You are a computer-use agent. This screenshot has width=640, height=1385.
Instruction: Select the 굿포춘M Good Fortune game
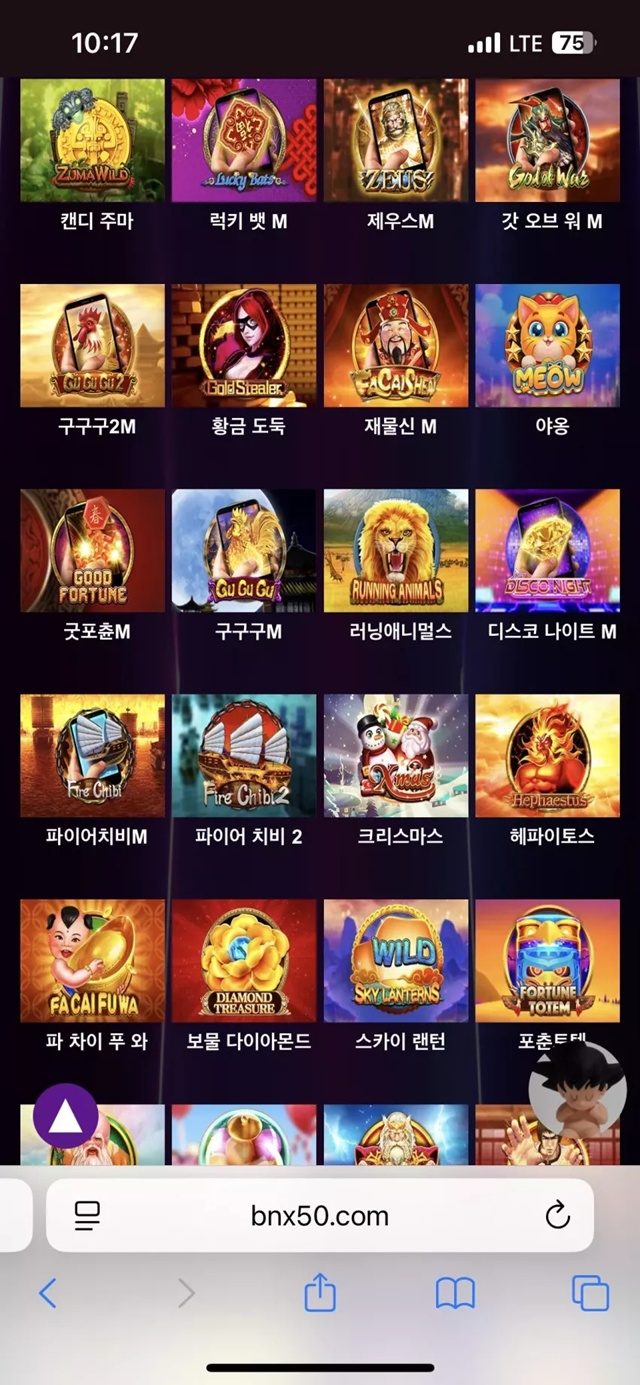point(92,551)
